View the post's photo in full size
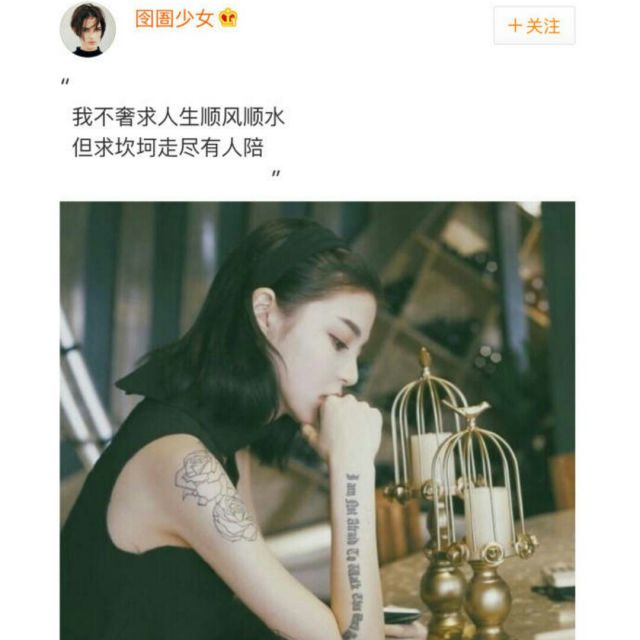Screen dimensions: 640x640 tap(317, 420)
